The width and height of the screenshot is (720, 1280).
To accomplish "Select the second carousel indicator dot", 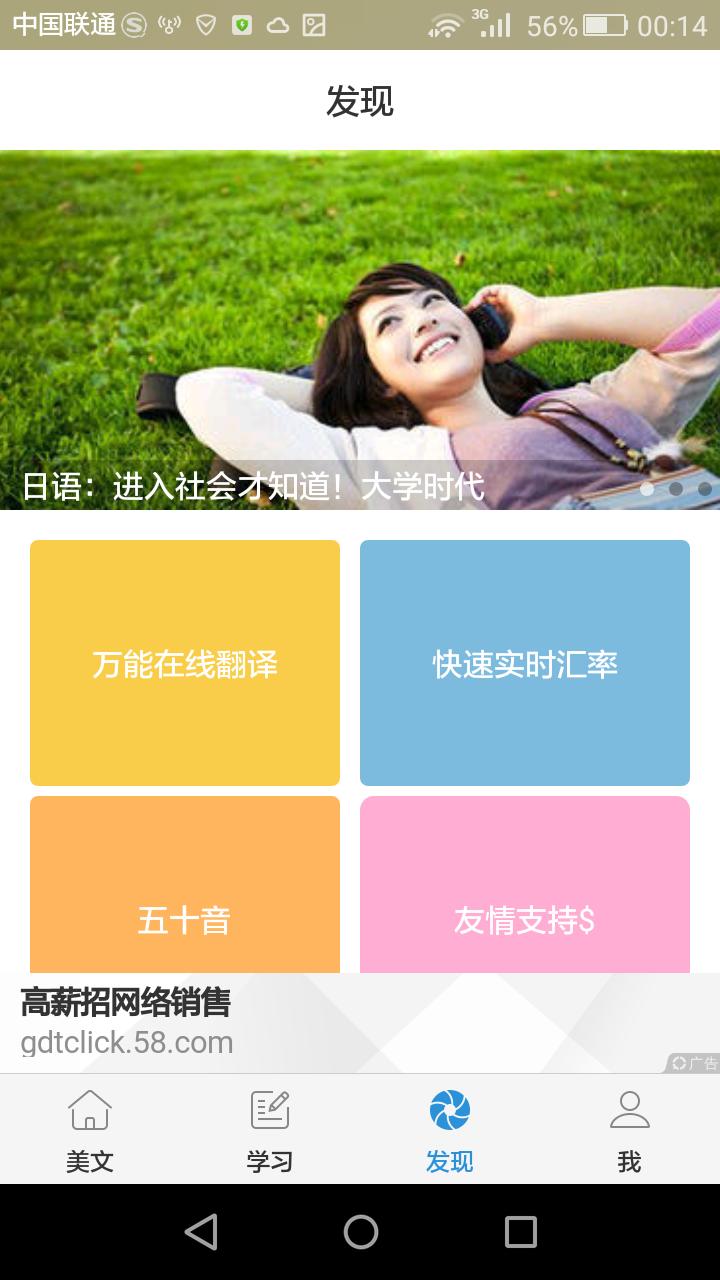I will pyautogui.click(x=677, y=491).
